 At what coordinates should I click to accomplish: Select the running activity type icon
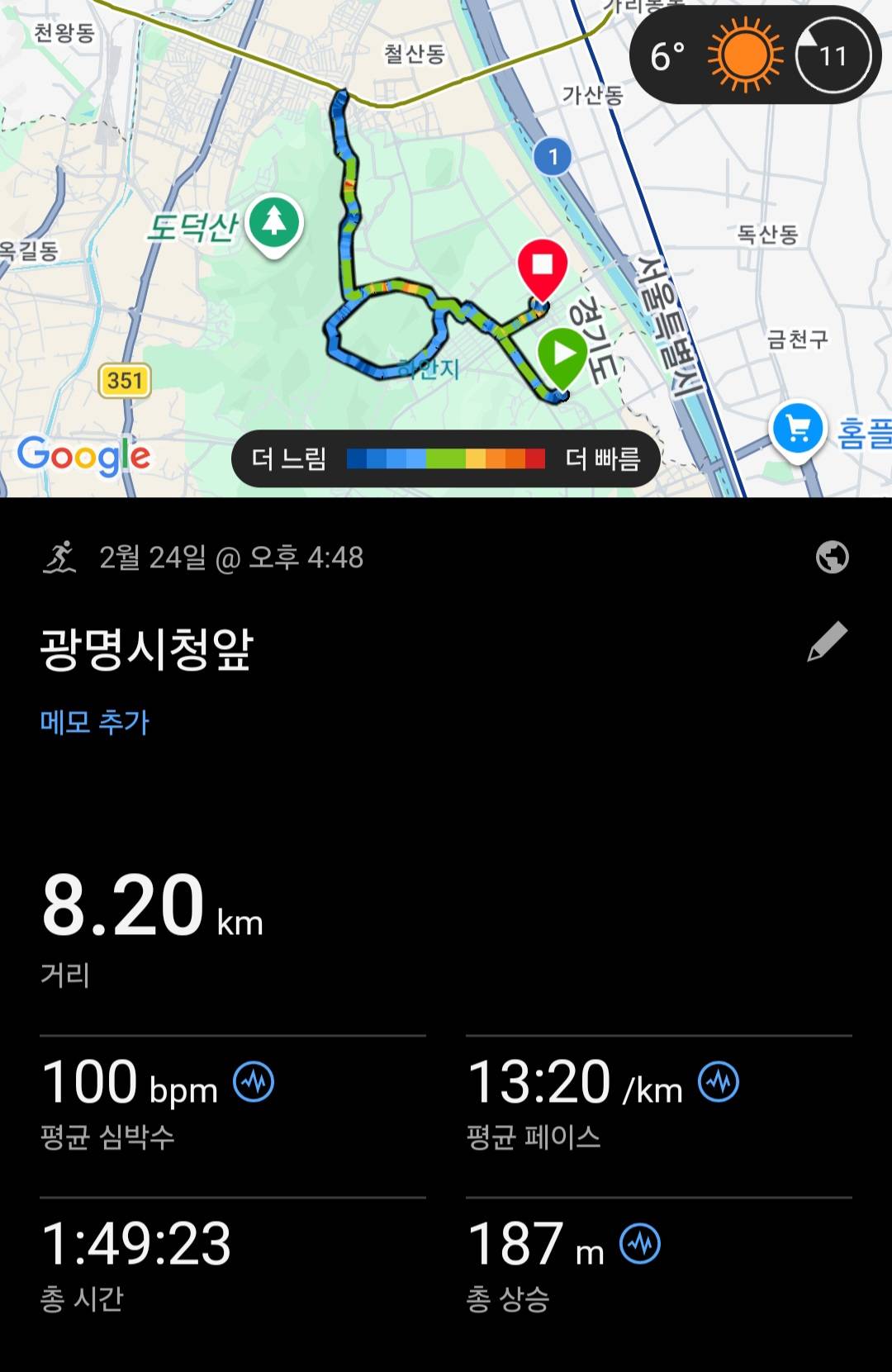(x=60, y=558)
